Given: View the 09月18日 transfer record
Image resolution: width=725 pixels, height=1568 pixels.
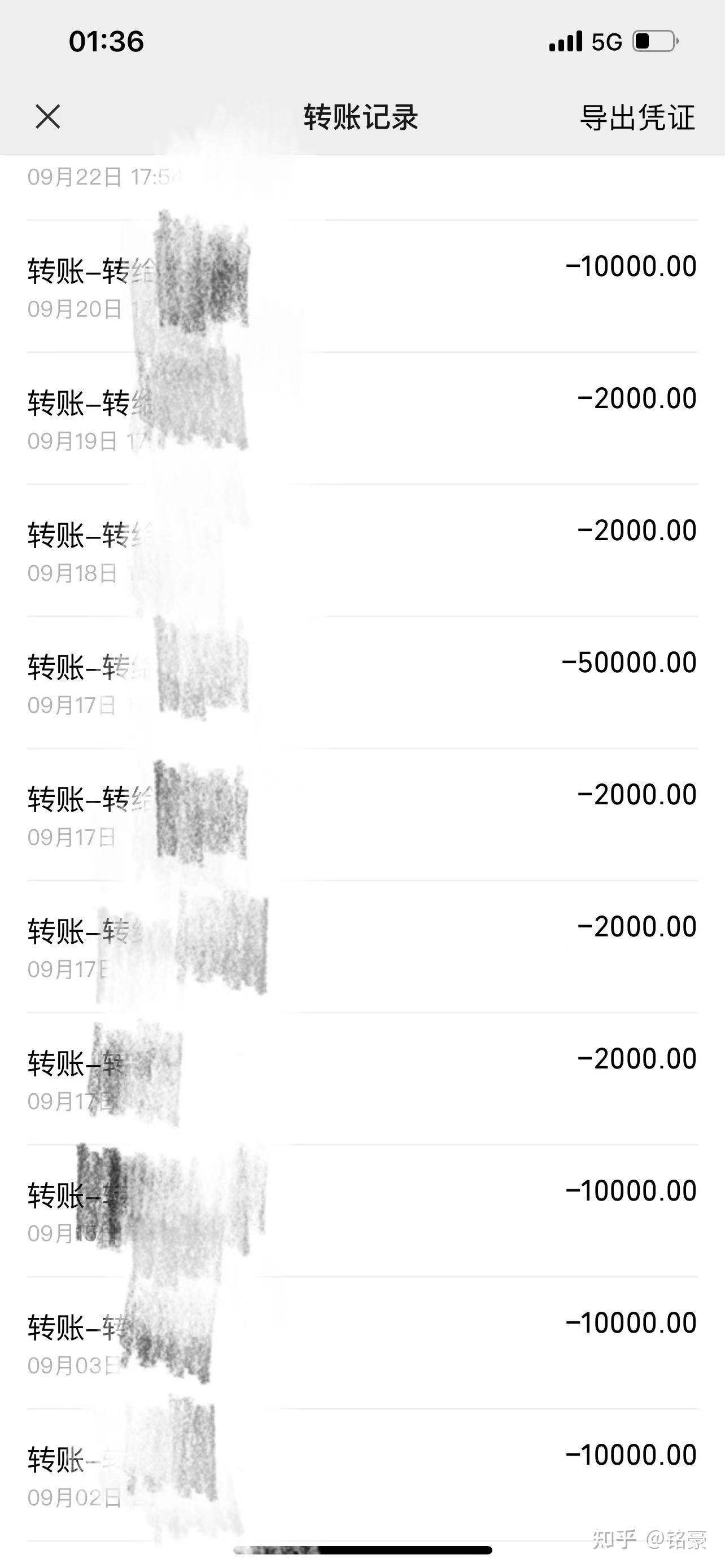Looking at the screenshot, I should 362,550.
